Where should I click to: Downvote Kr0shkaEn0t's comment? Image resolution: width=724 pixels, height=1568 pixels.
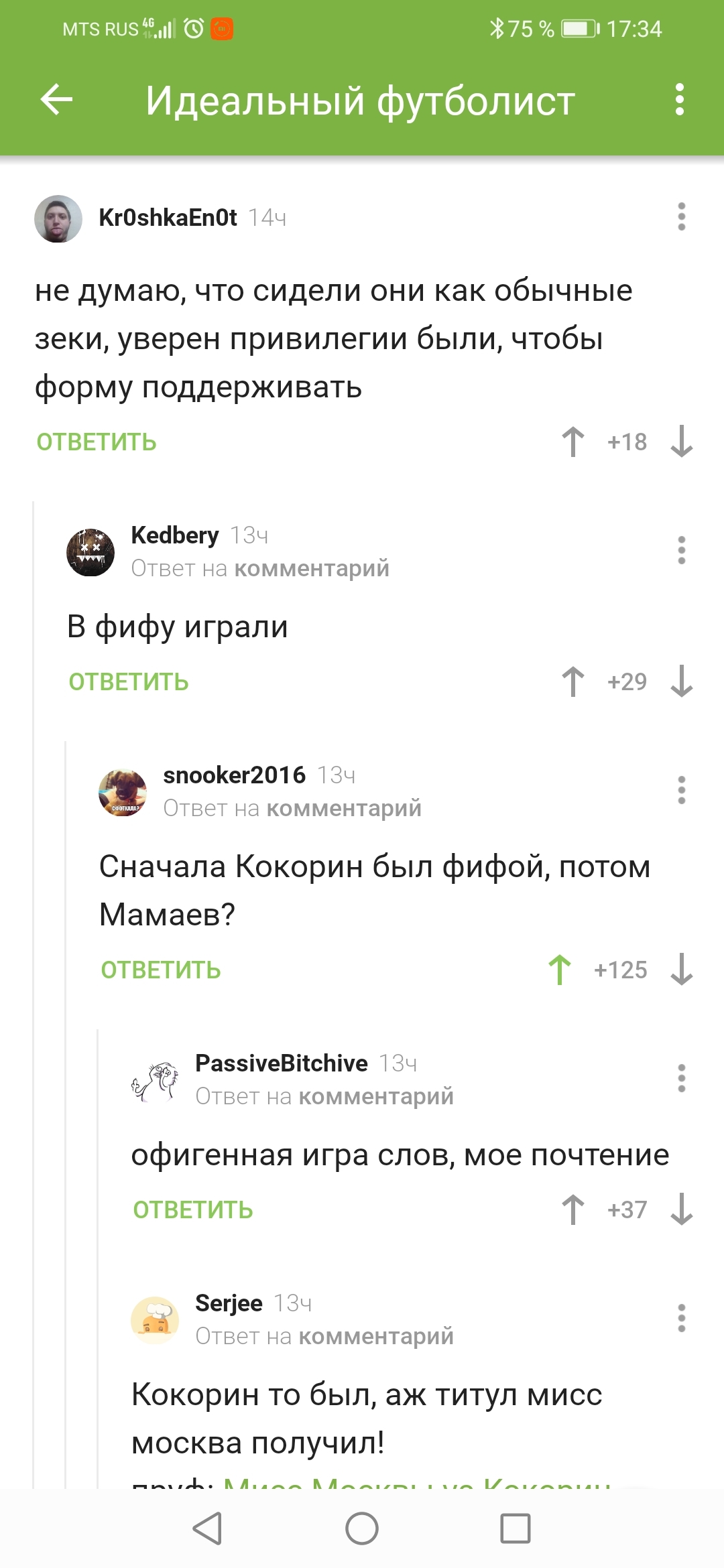(x=682, y=442)
